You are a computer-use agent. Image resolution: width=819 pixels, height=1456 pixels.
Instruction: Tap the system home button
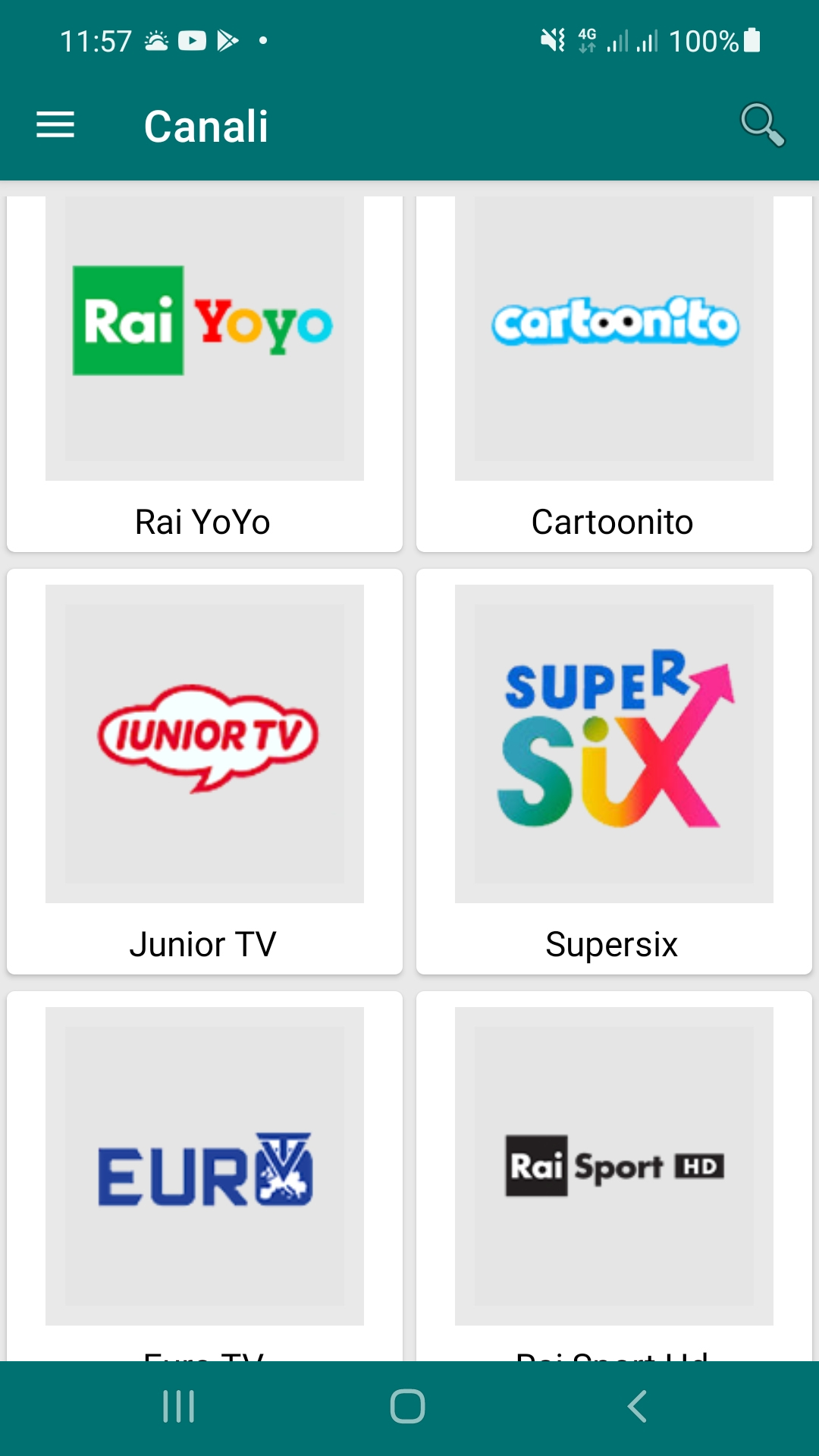[408, 1407]
